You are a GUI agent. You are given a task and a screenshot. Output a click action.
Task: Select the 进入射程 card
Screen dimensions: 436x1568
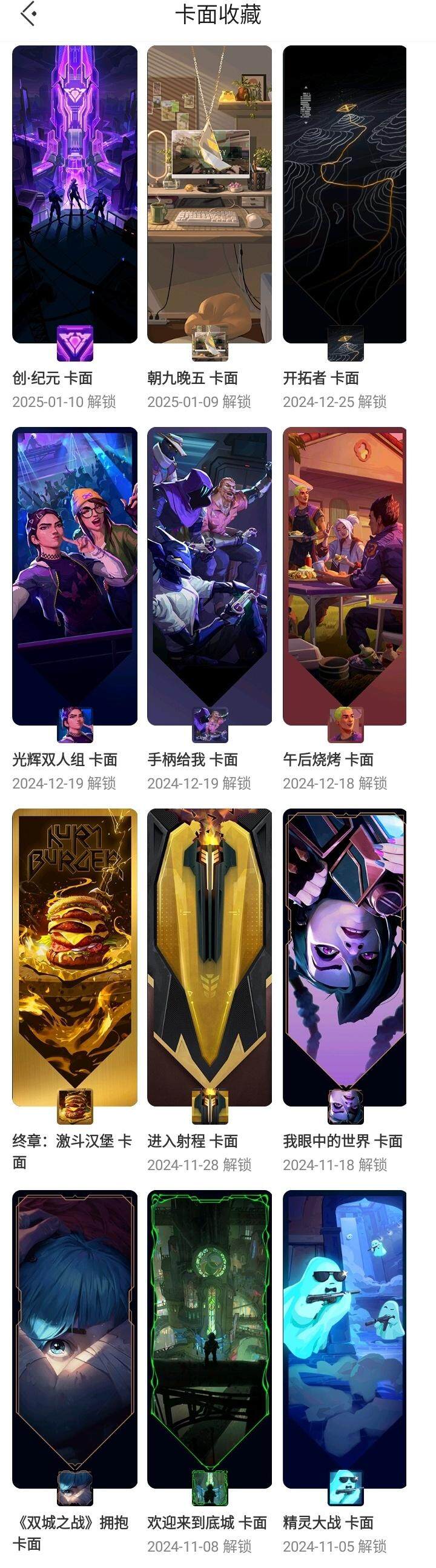pos(210,957)
